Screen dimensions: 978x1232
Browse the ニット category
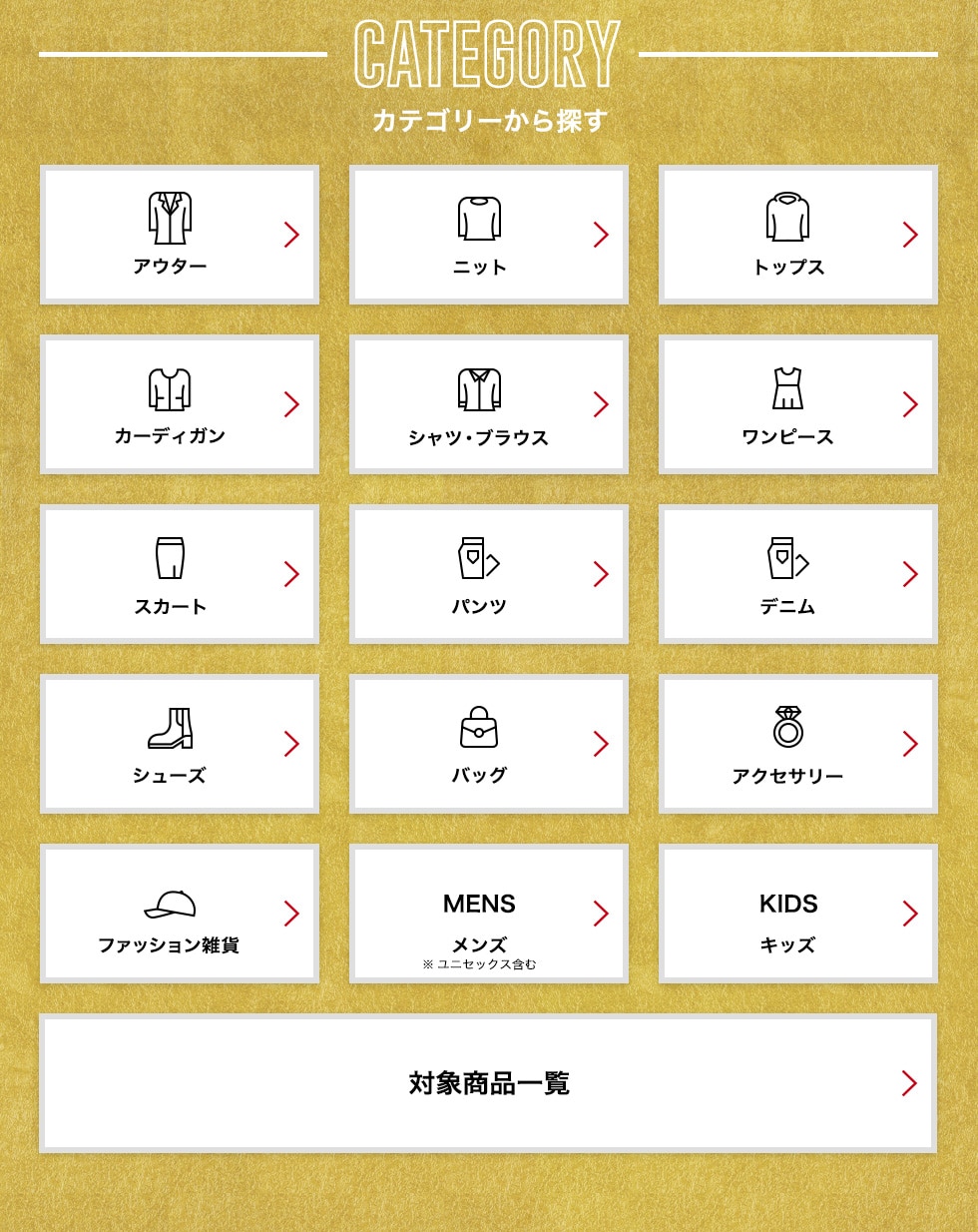[x=489, y=235]
